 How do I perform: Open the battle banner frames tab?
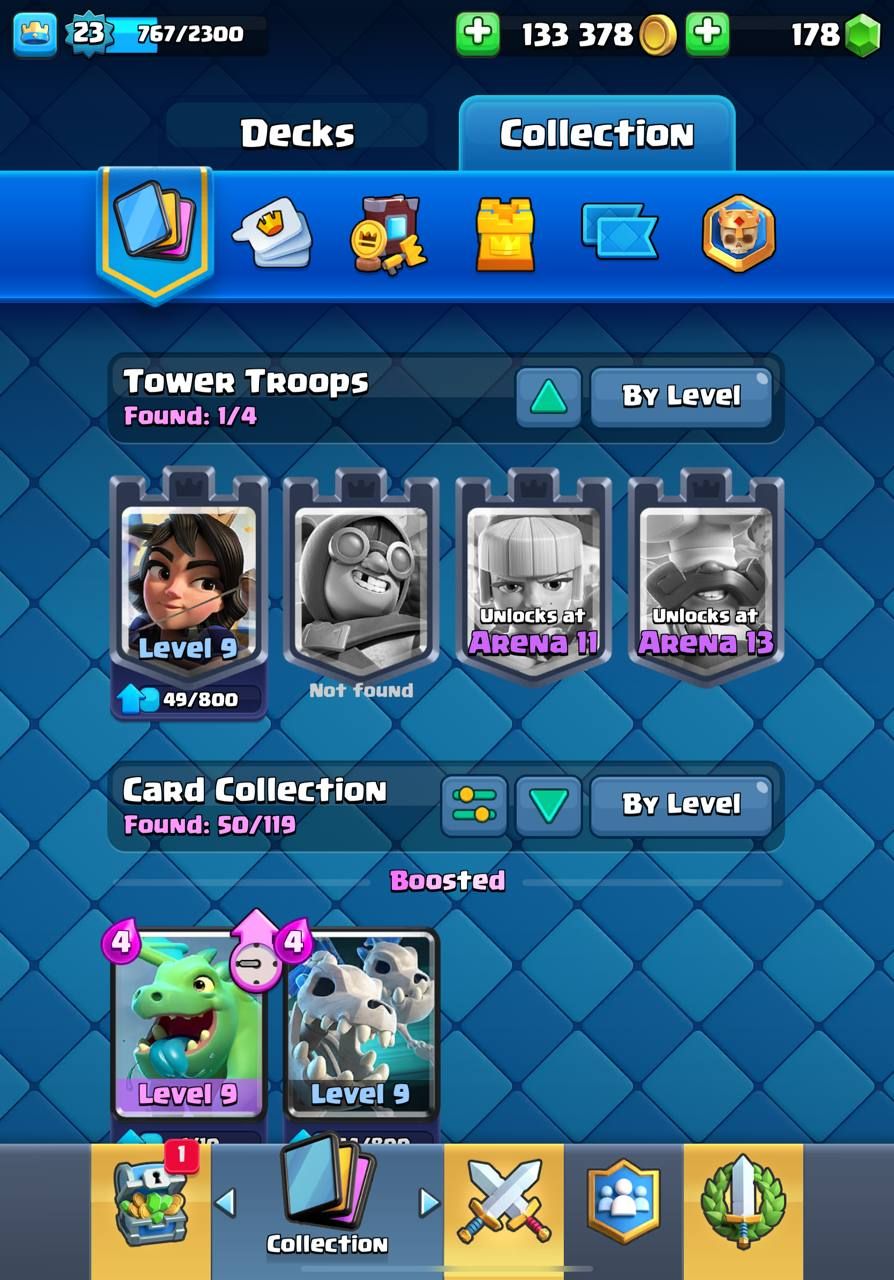(x=620, y=232)
